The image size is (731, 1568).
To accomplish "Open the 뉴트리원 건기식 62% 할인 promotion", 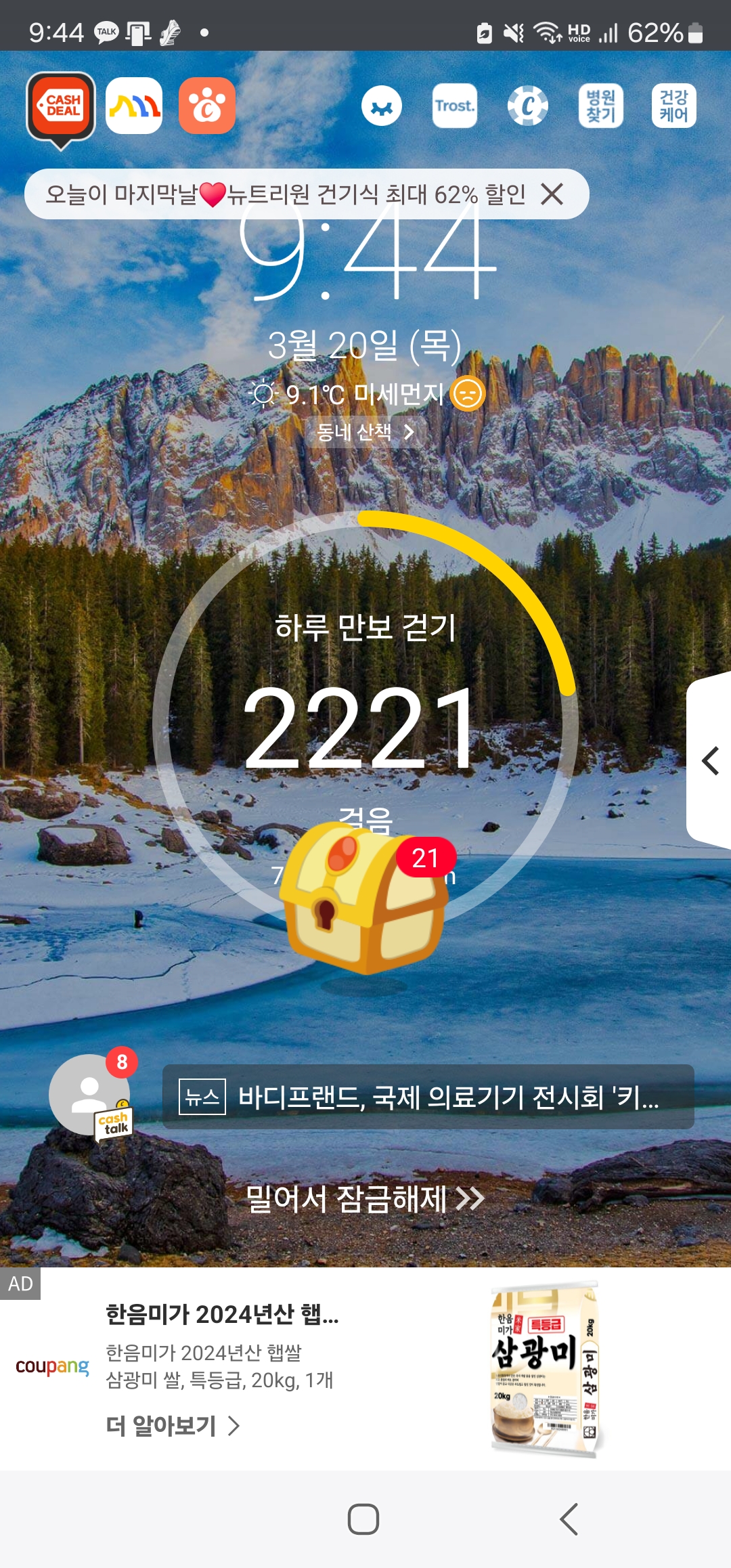I will tap(285, 194).
